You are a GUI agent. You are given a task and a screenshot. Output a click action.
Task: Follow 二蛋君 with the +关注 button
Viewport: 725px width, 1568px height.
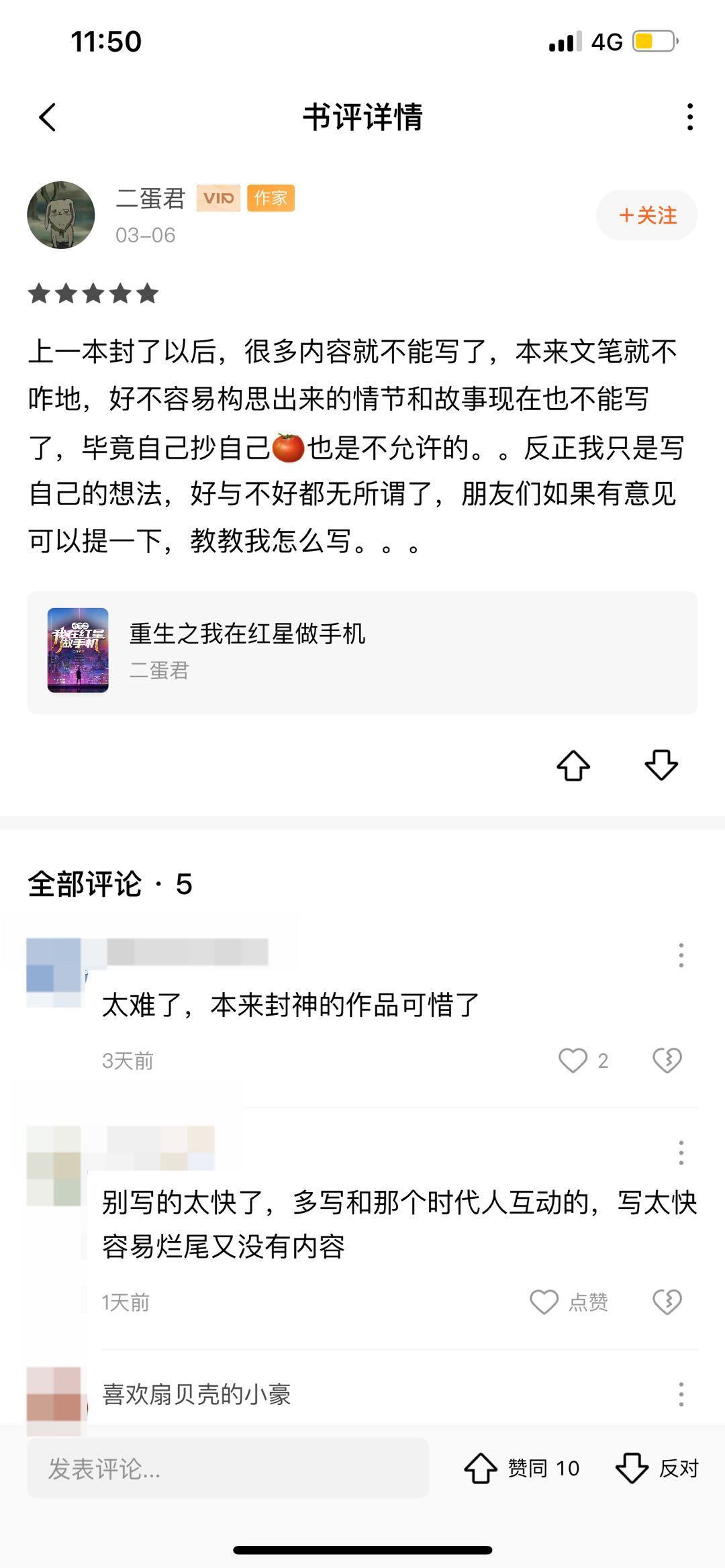[x=646, y=215]
